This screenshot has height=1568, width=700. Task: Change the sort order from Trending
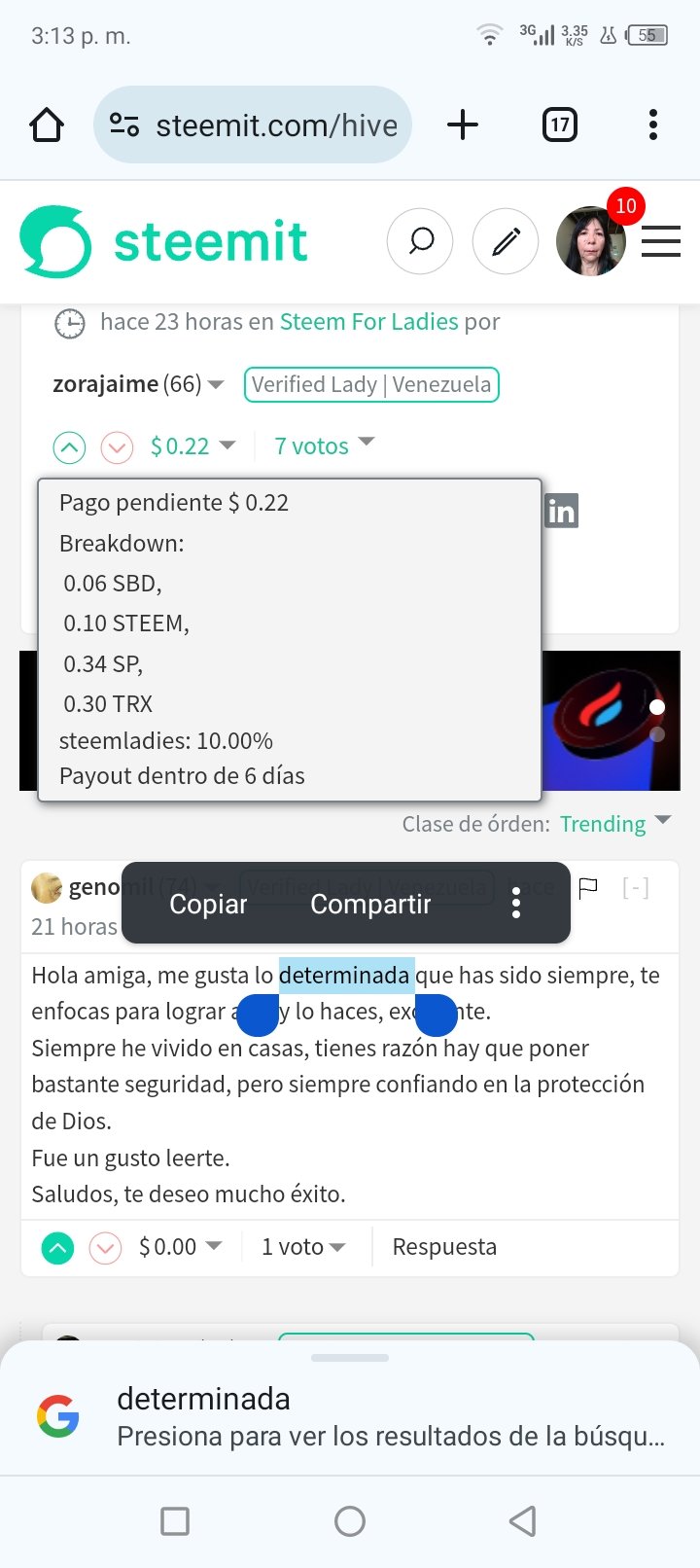[614, 824]
